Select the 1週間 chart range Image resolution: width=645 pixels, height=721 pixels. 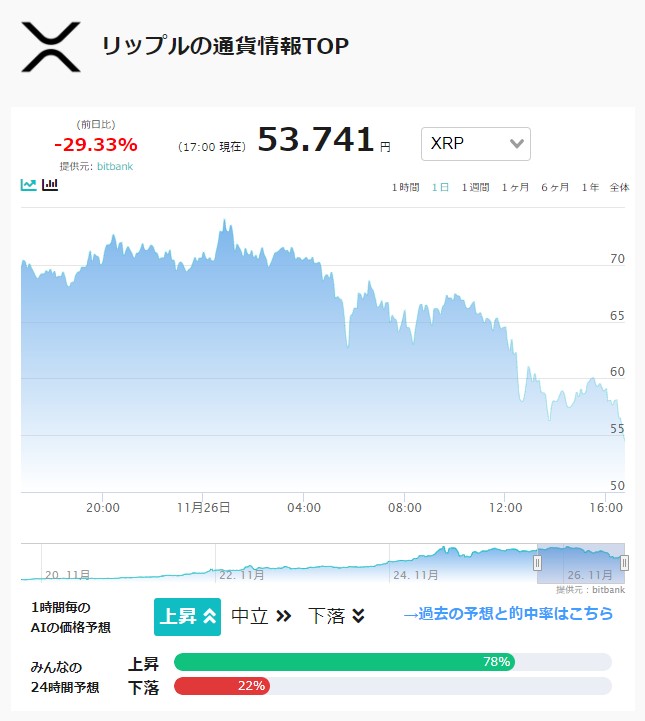click(475, 187)
